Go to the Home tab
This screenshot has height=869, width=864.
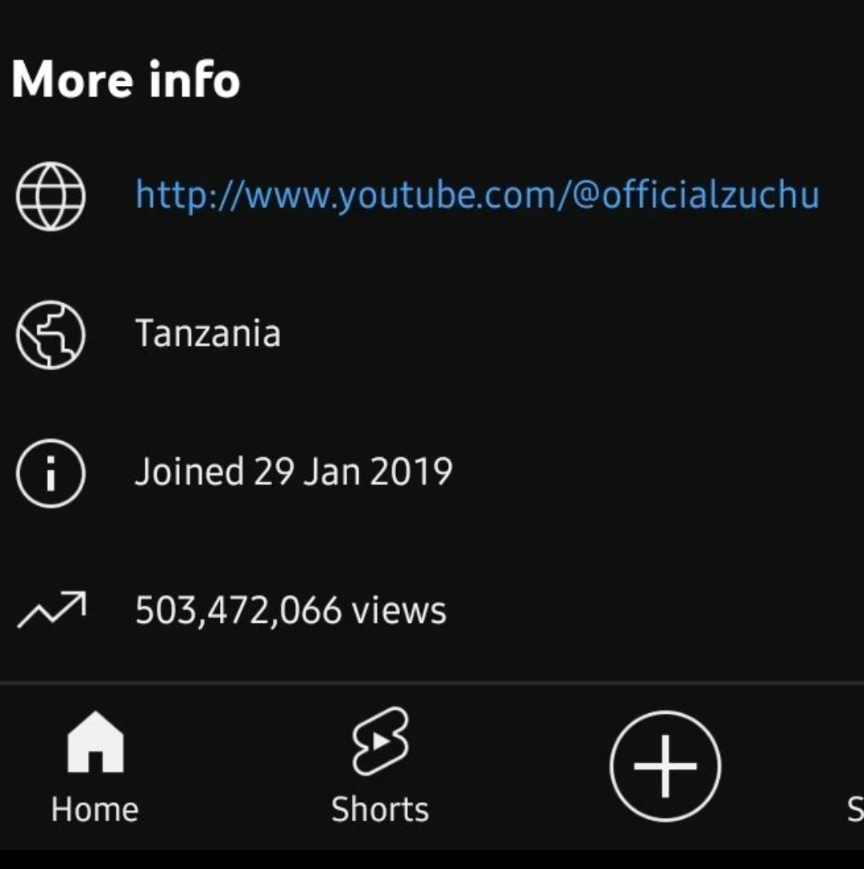(x=95, y=767)
